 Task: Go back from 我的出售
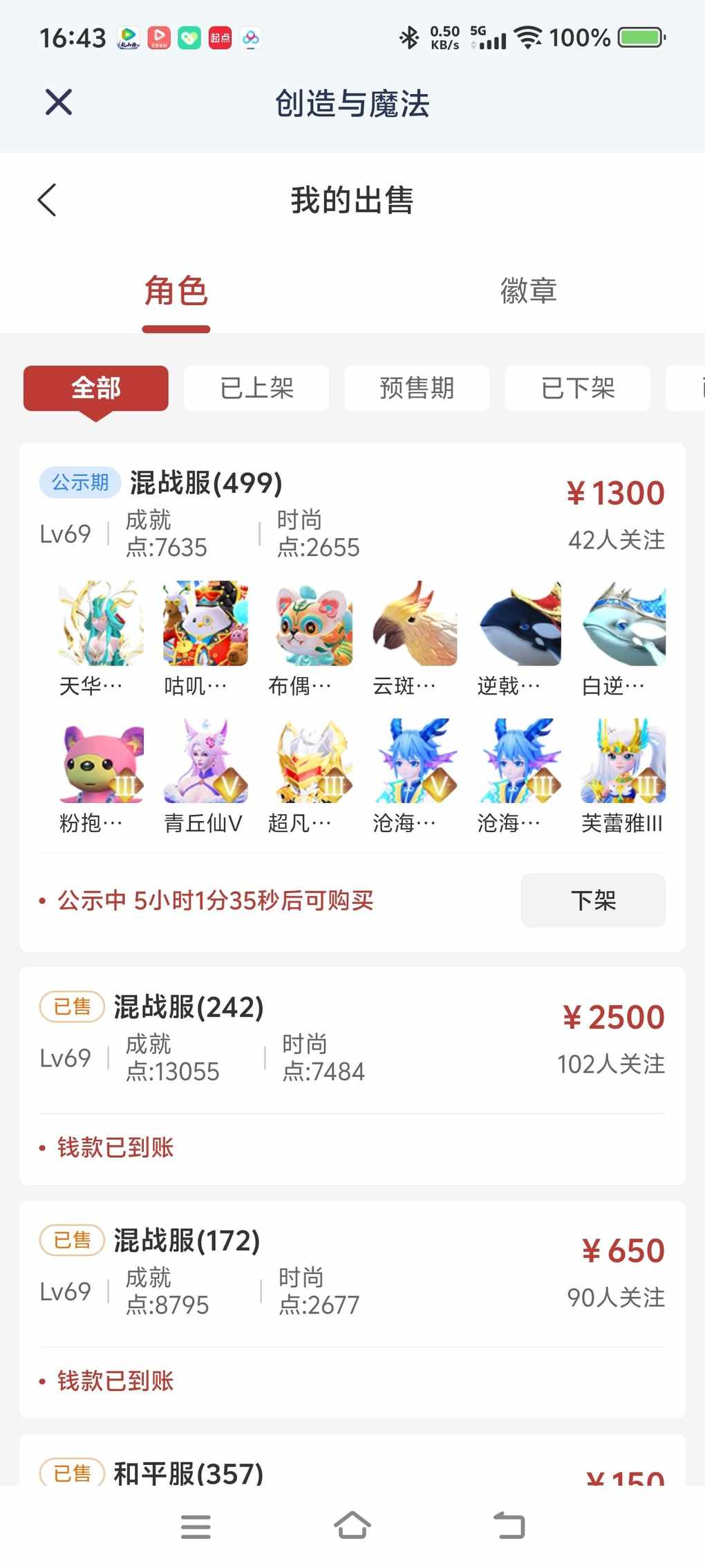pos(47,201)
